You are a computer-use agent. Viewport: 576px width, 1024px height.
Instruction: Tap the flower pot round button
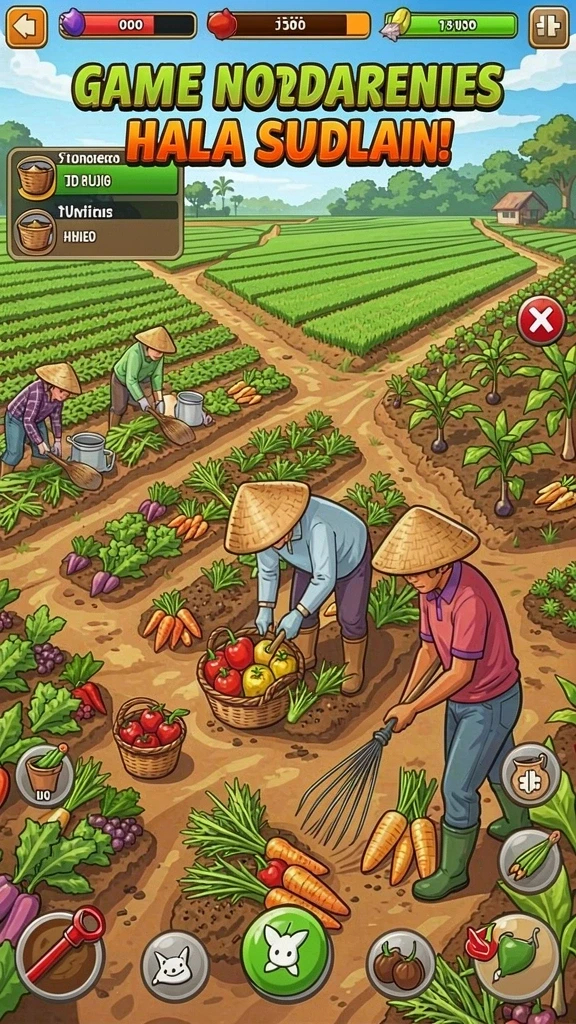[x=45, y=775]
